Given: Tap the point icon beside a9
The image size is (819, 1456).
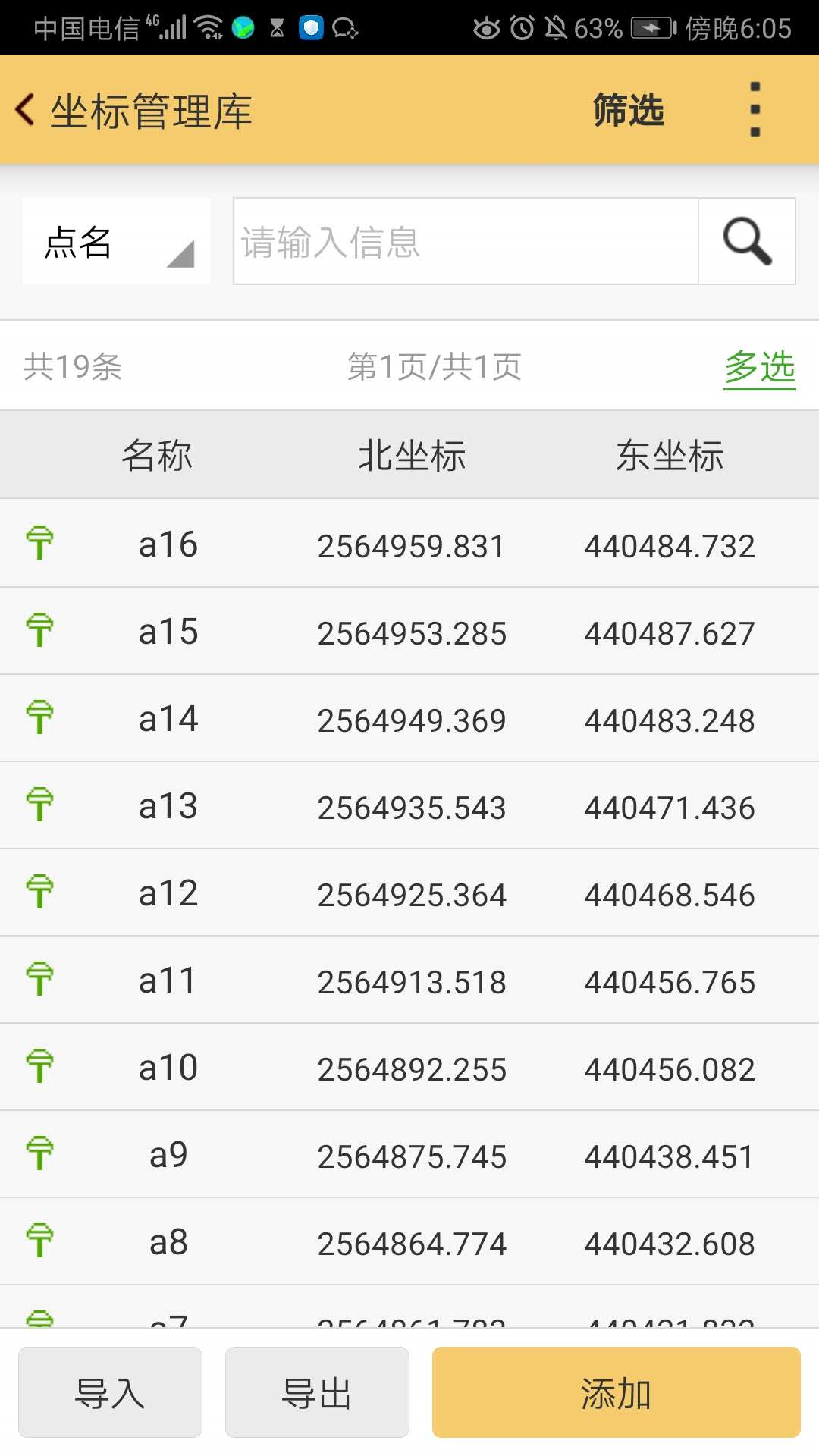Looking at the screenshot, I should pos(41,1153).
